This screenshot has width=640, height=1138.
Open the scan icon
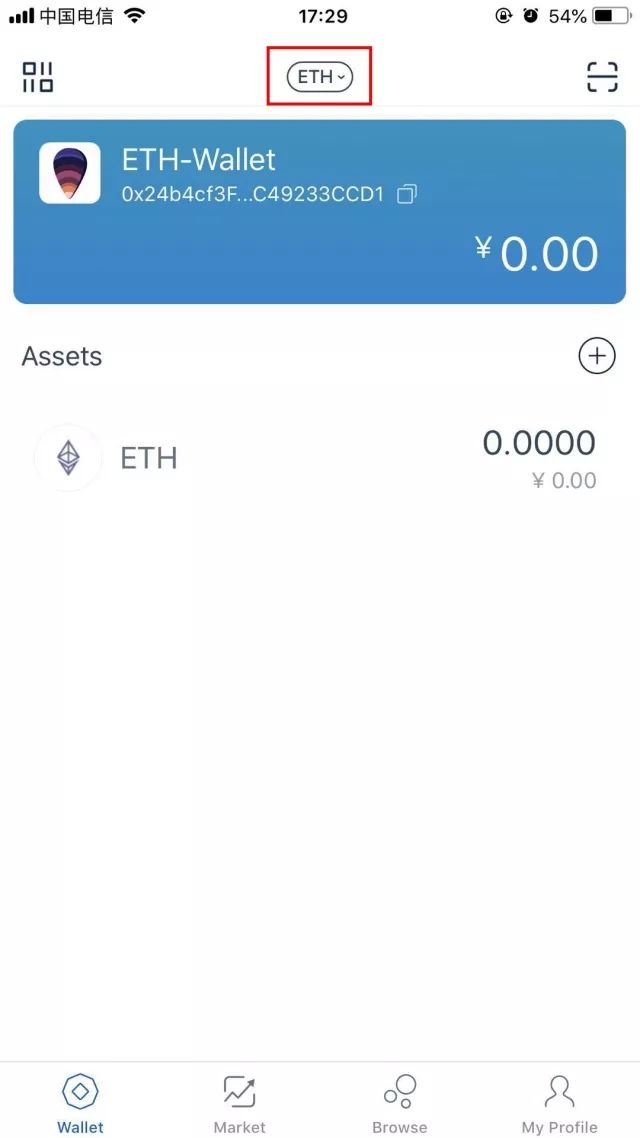(602, 77)
